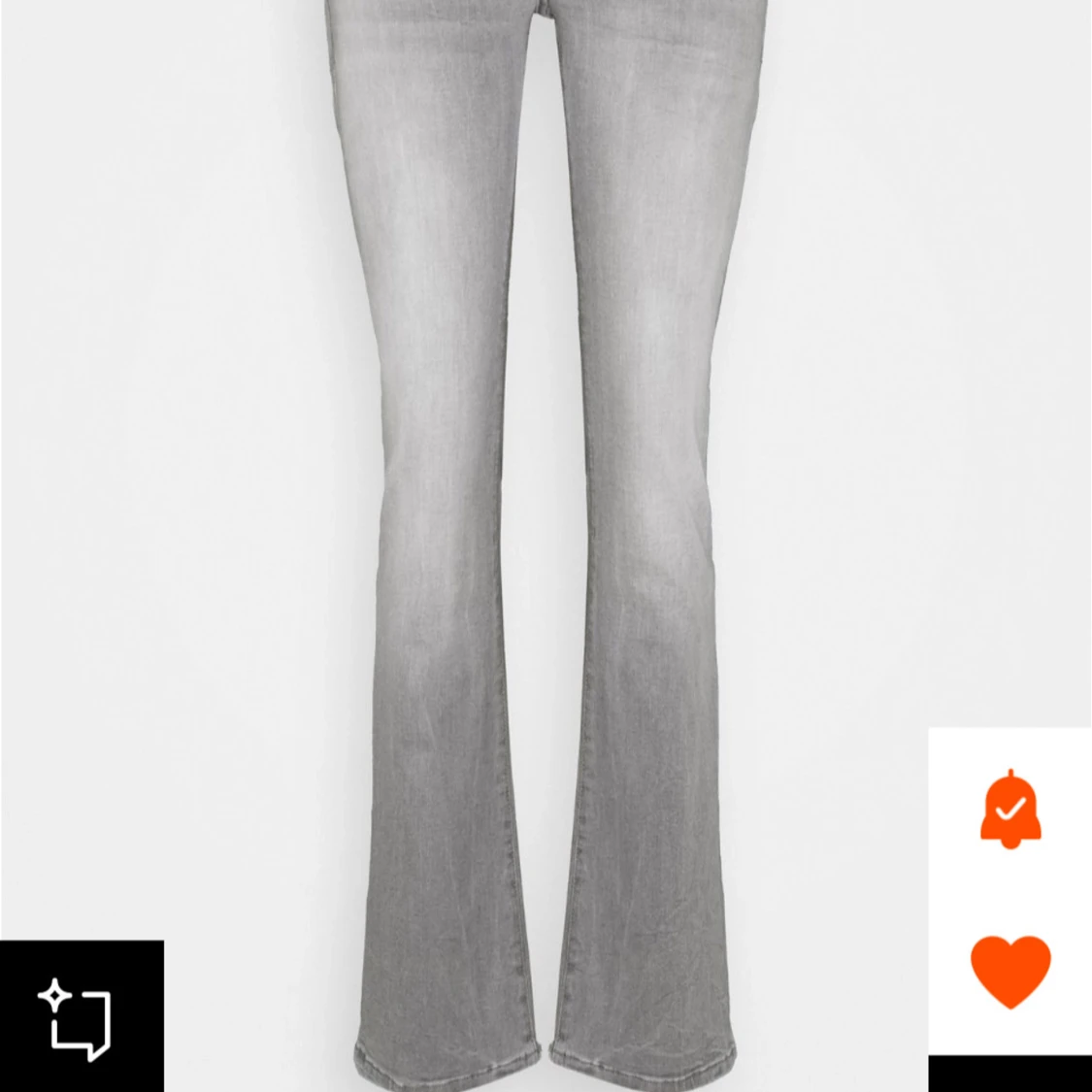Image resolution: width=1092 pixels, height=1092 pixels.
Task: Remove the jeans from wishlist heart
Action: coord(1009,971)
